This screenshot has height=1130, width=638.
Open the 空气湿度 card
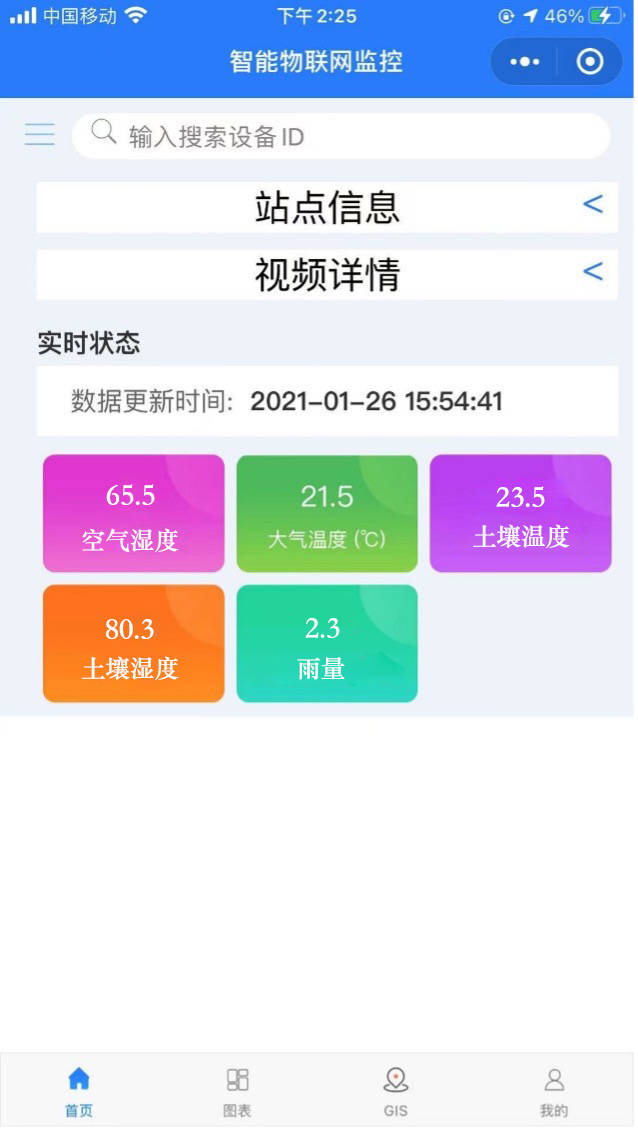pyautogui.click(x=133, y=514)
